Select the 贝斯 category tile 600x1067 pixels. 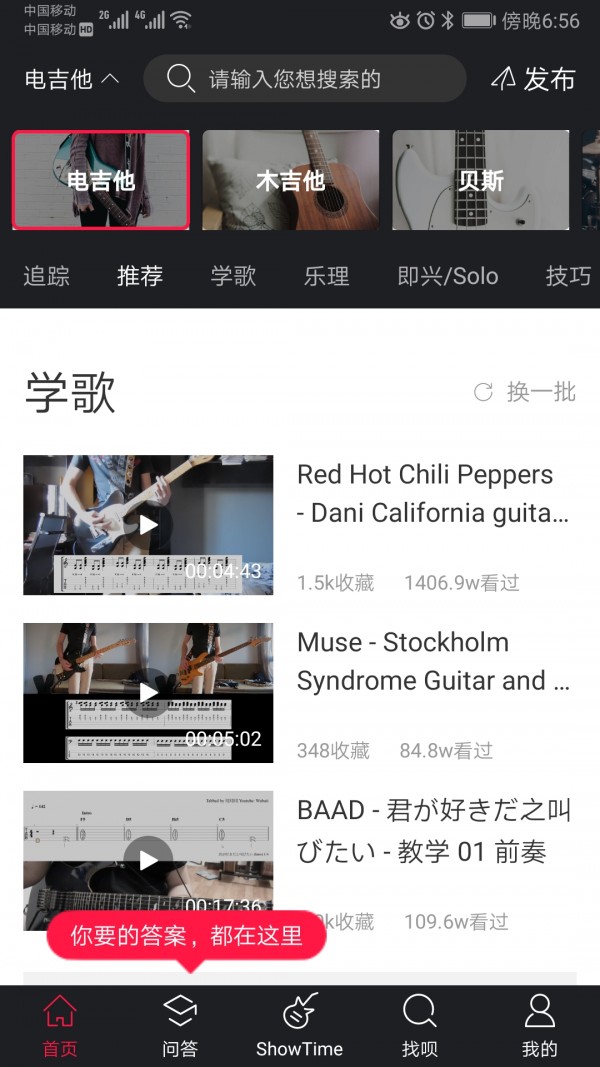(x=480, y=181)
